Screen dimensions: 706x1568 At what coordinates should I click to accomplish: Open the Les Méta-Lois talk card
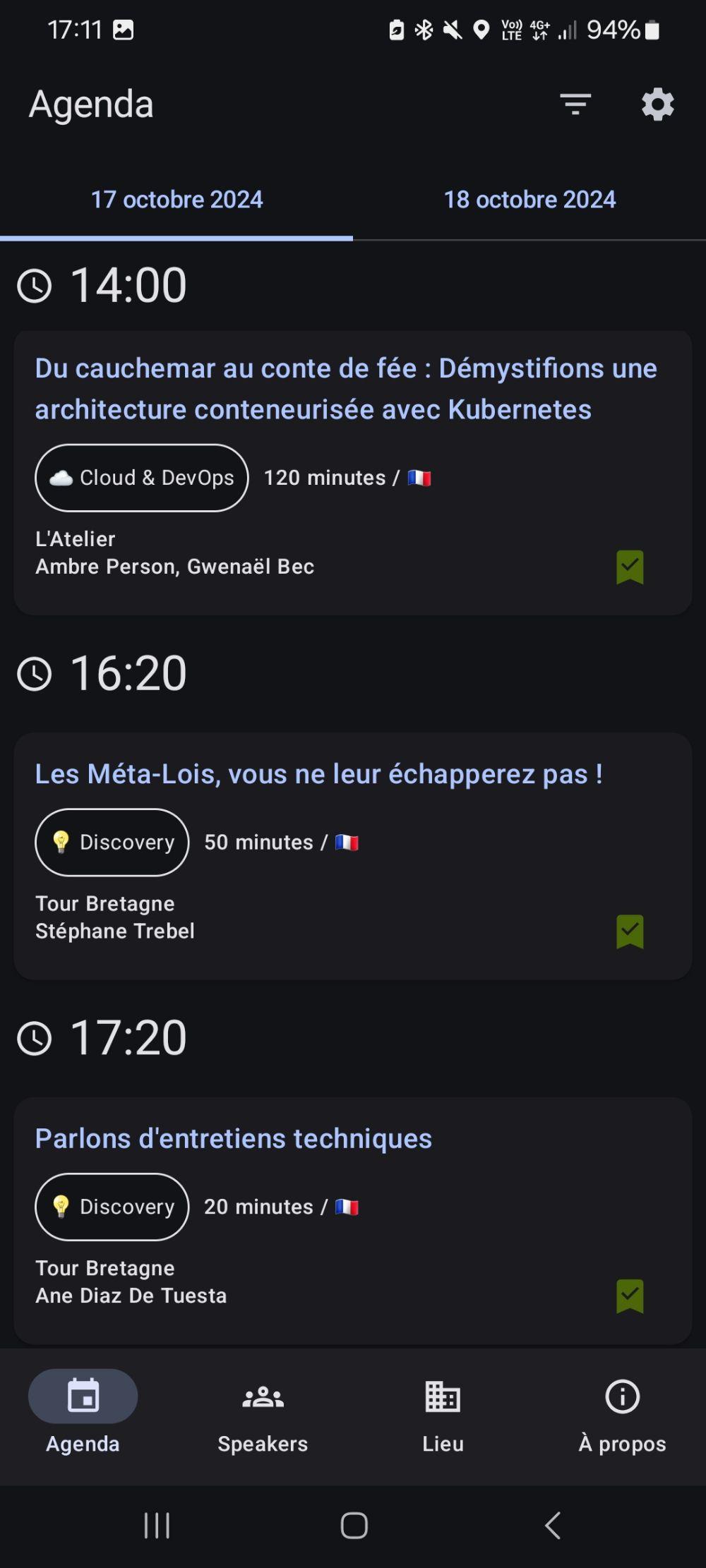tap(353, 856)
